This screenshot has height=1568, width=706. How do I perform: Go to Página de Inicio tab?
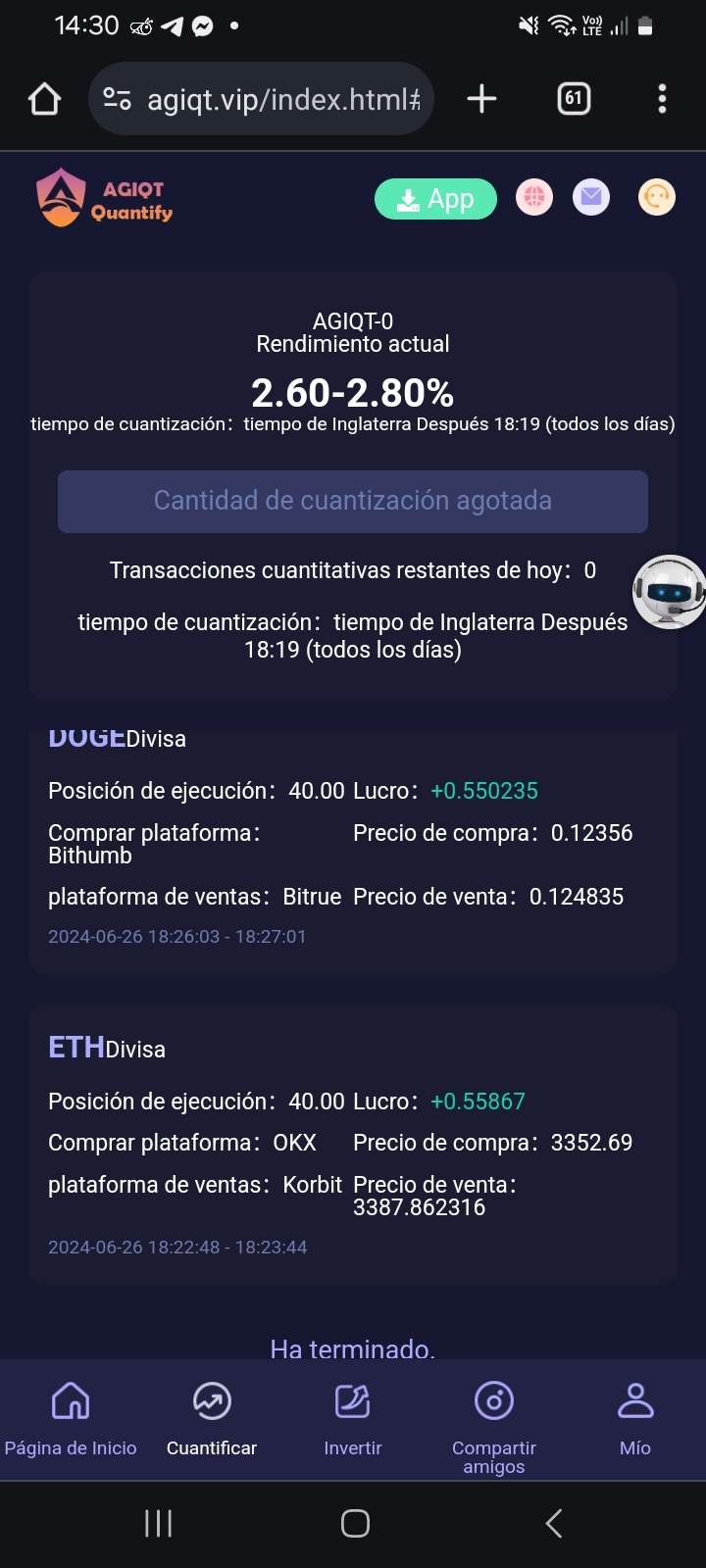71,1418
